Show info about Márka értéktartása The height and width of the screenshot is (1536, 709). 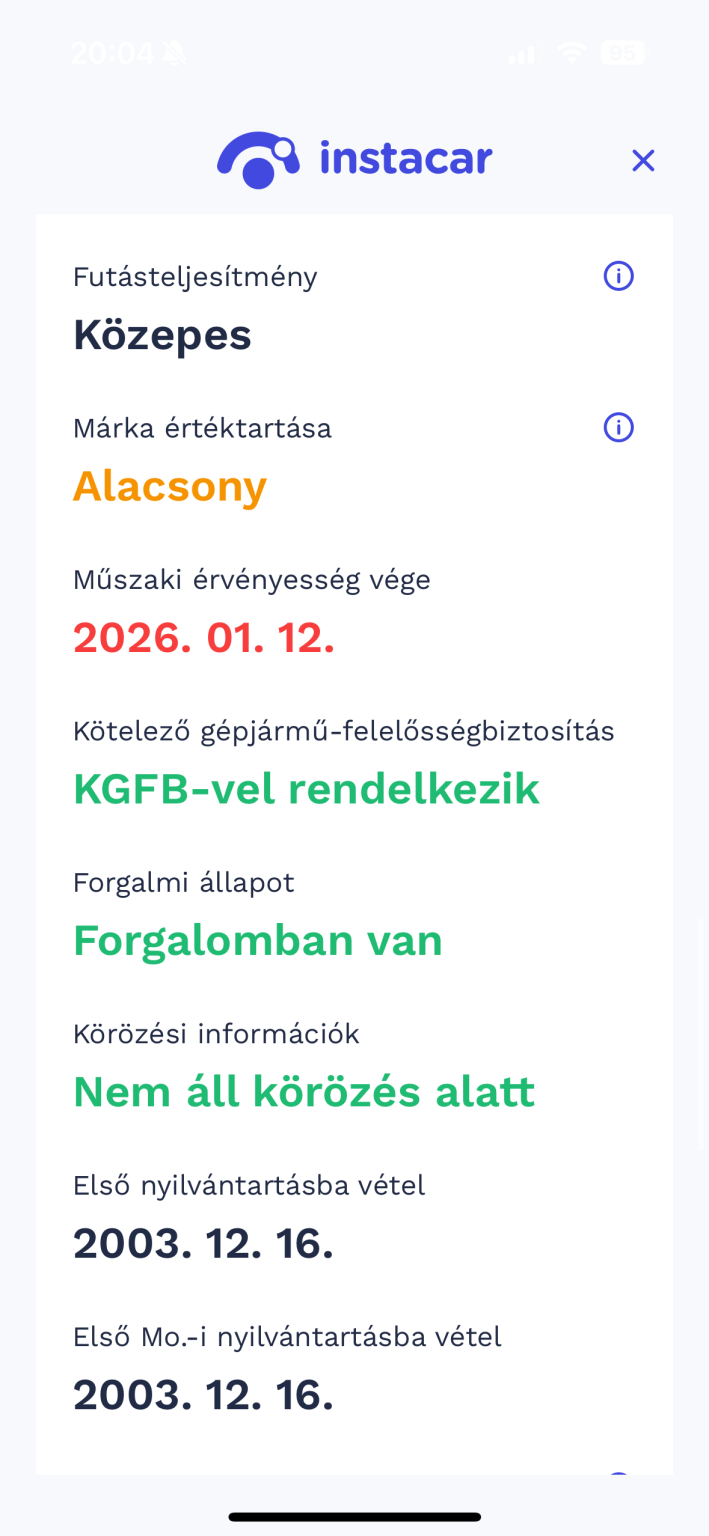pyautogui.click(x=618, y=428)
